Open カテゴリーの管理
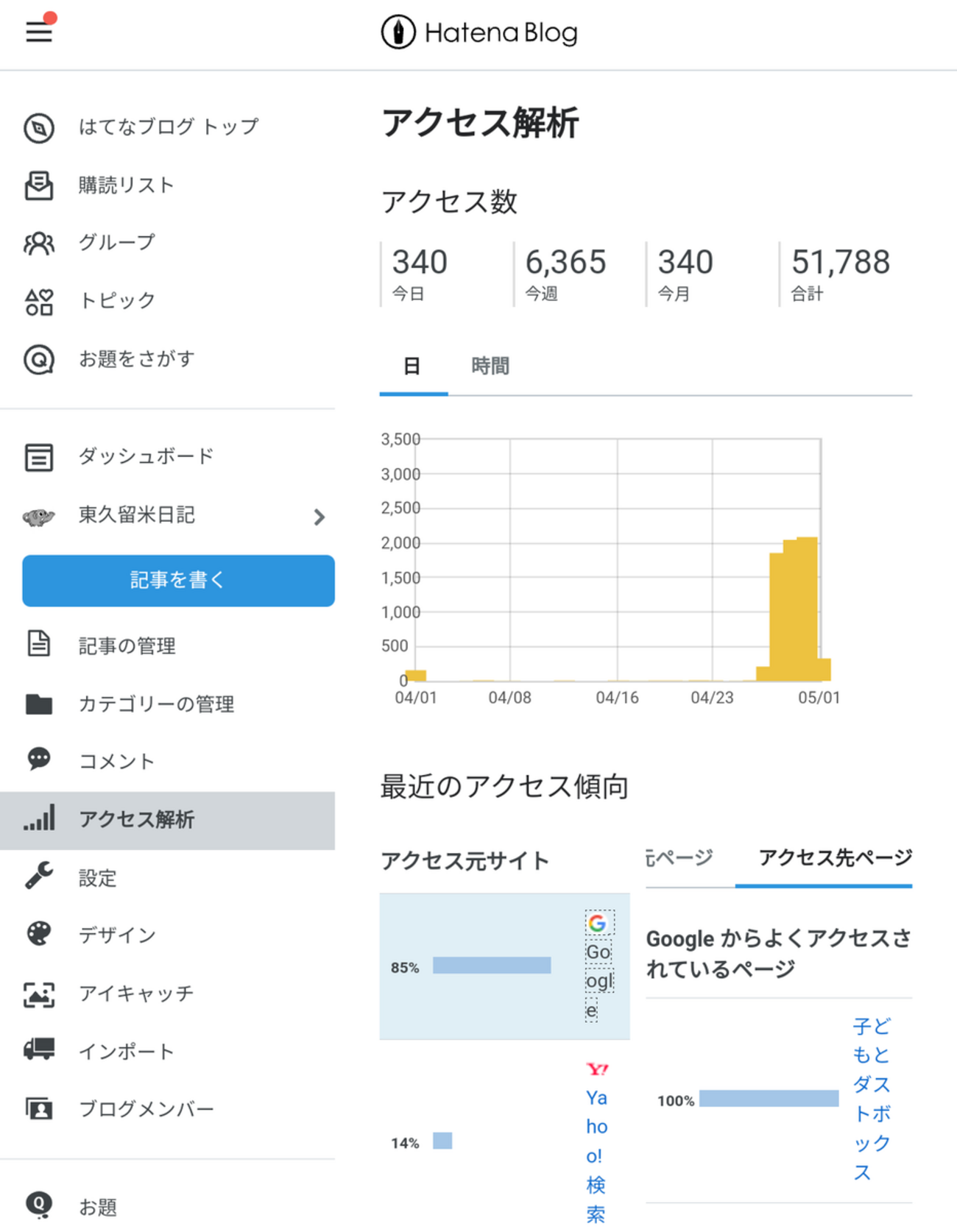Image resolution: width=957 pixels, height=1232 pixels. point(156,704)
